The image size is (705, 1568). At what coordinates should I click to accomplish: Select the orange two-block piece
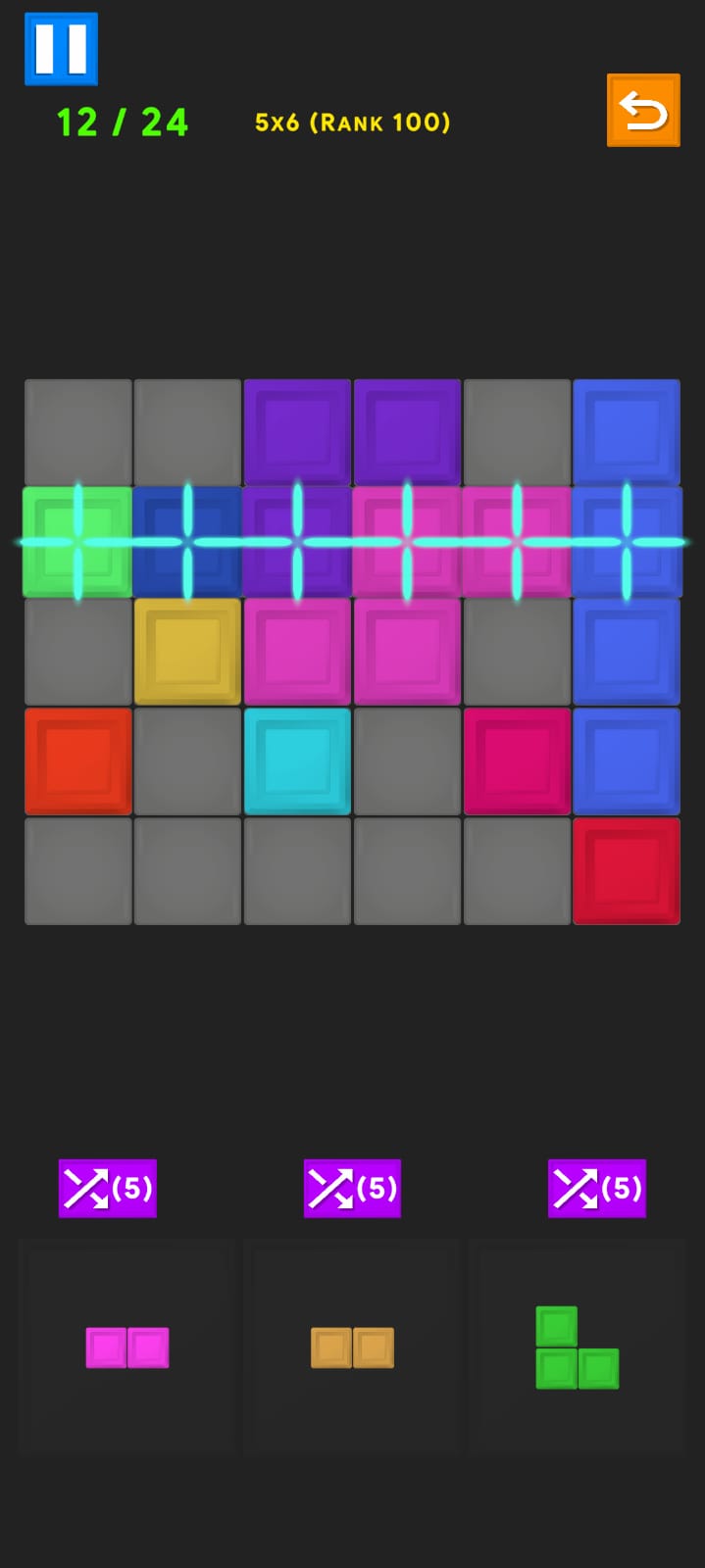352,1347
